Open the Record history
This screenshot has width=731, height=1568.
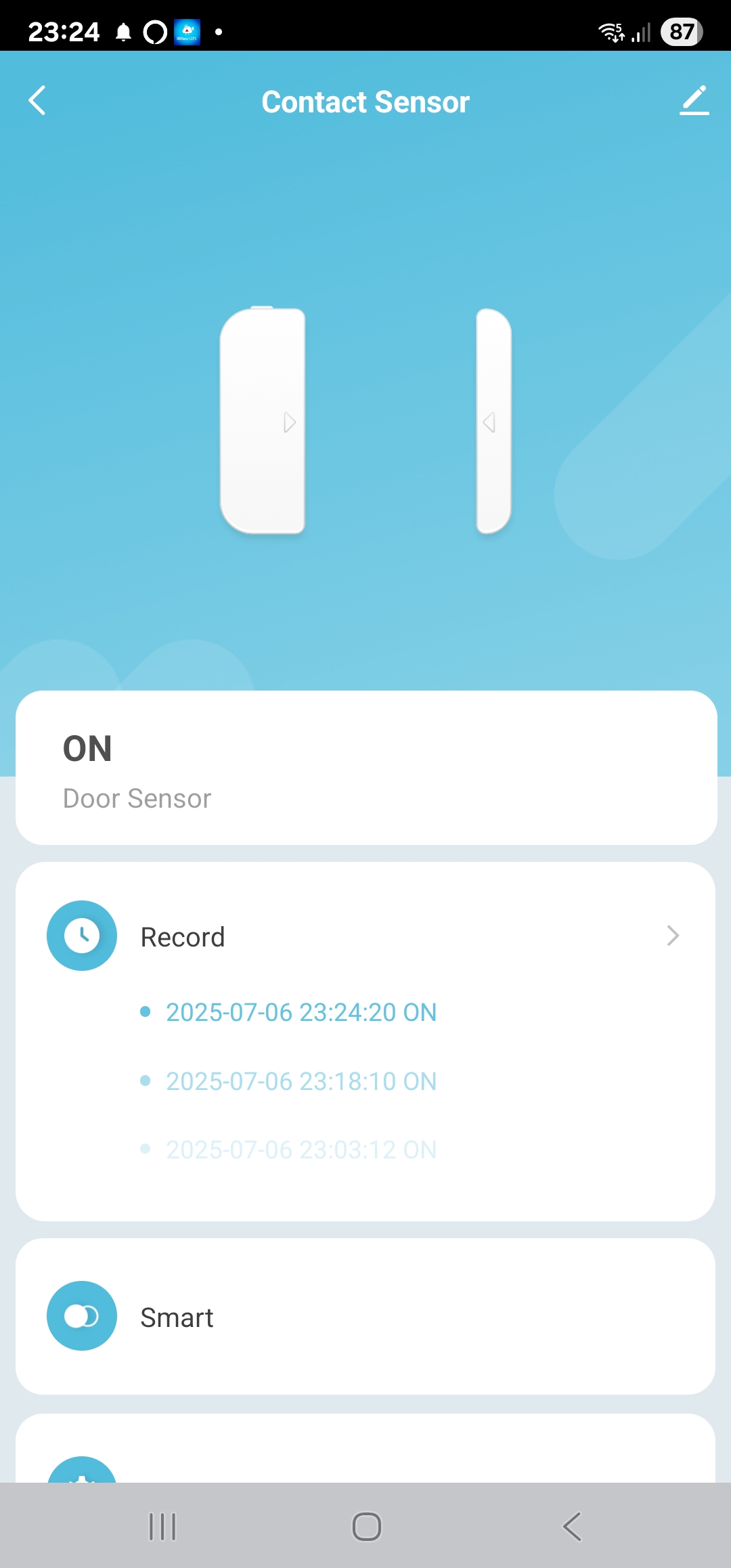(x=365, y=936)
